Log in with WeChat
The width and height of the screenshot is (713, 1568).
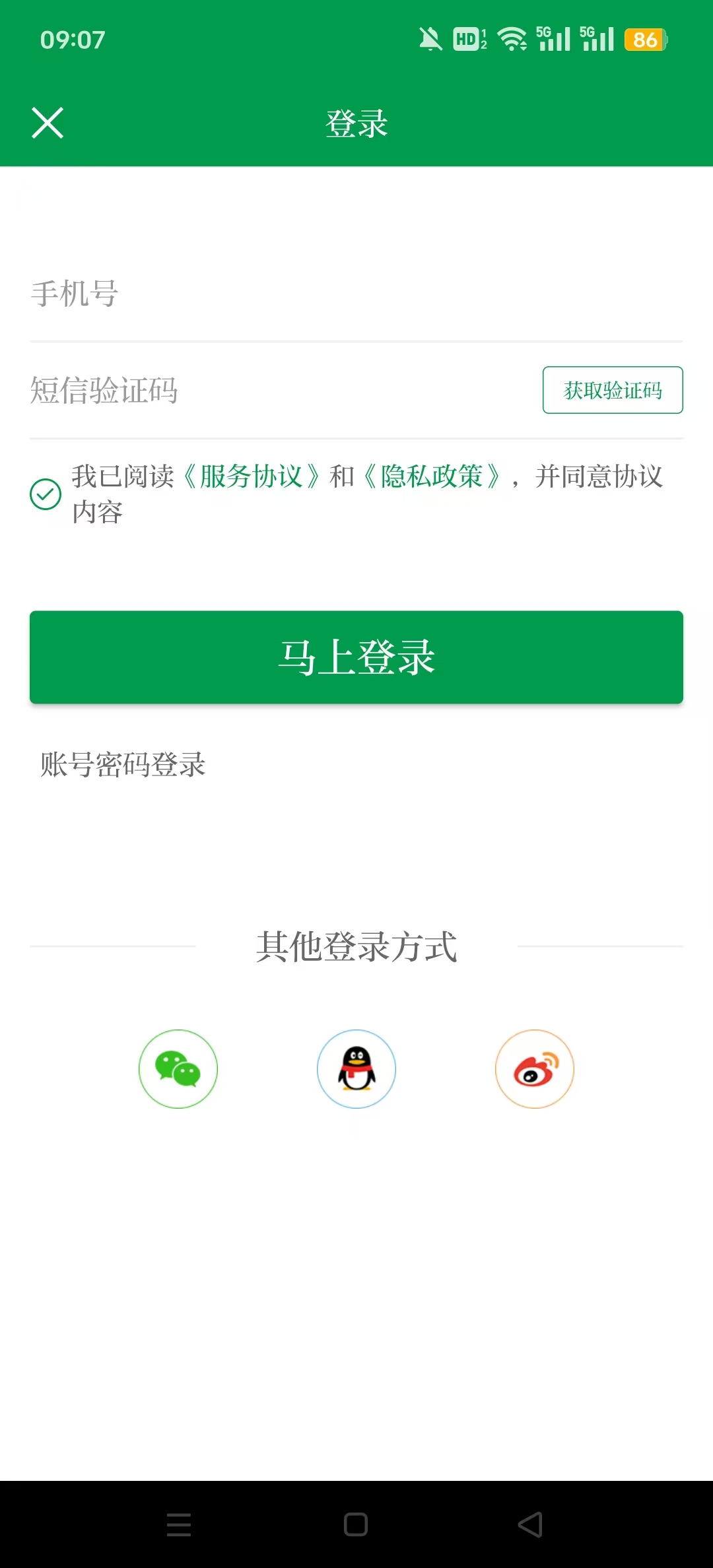[178, 1069]
